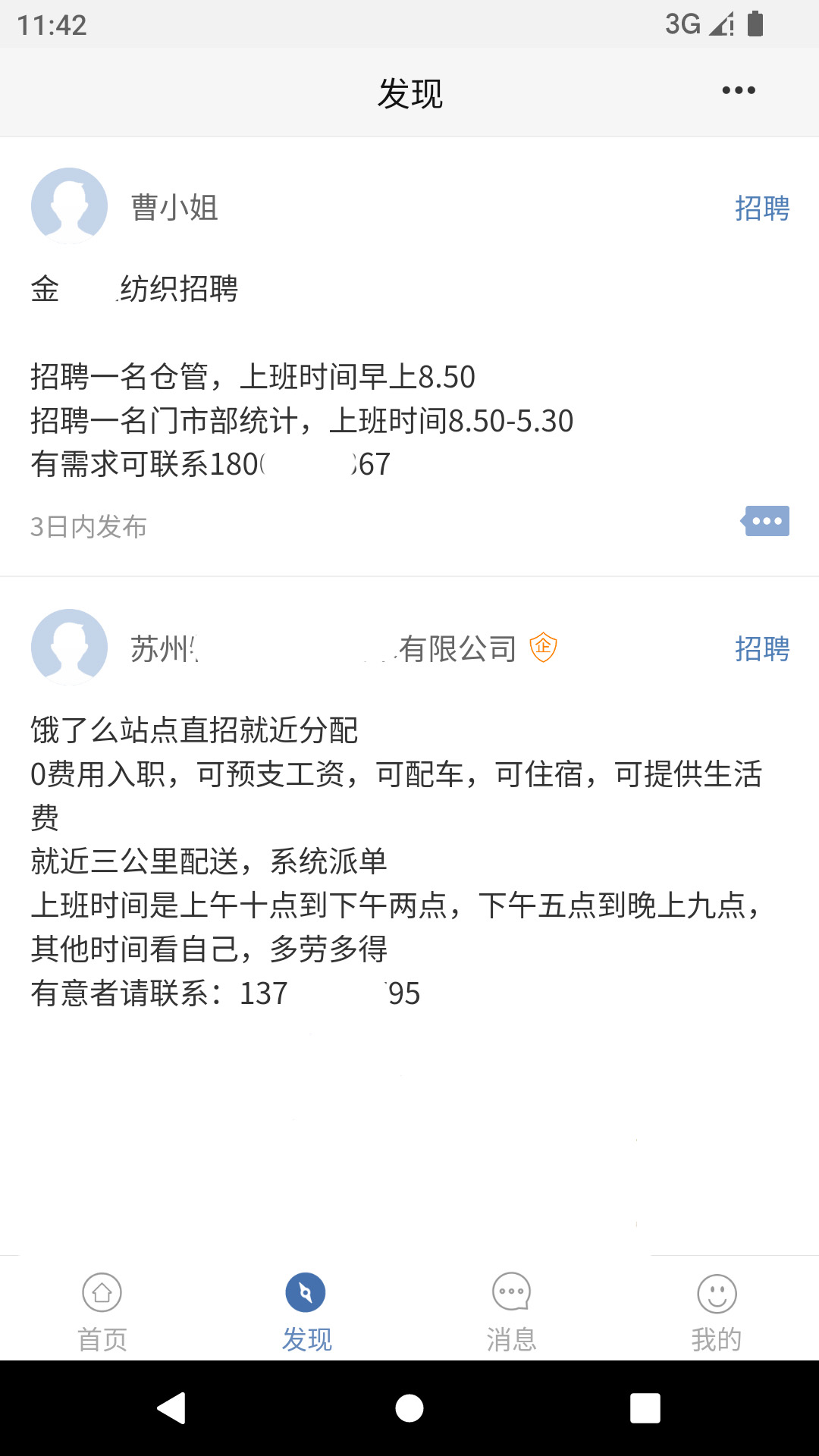This screenshot has height=1456, width=819.
Task: Open the 苏州 company's avatar
Action: click(68, 647)
